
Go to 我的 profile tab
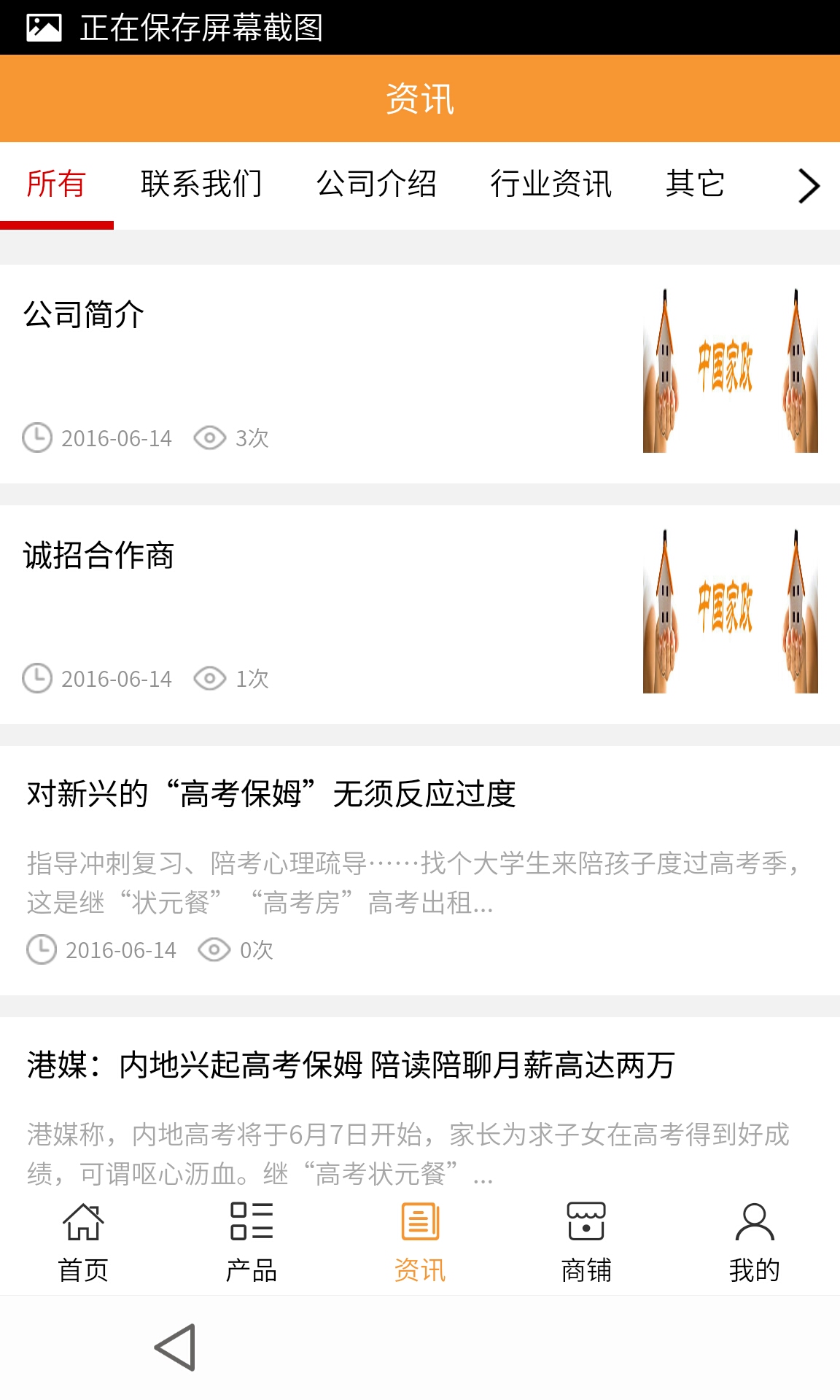[x=755, y=1242]
